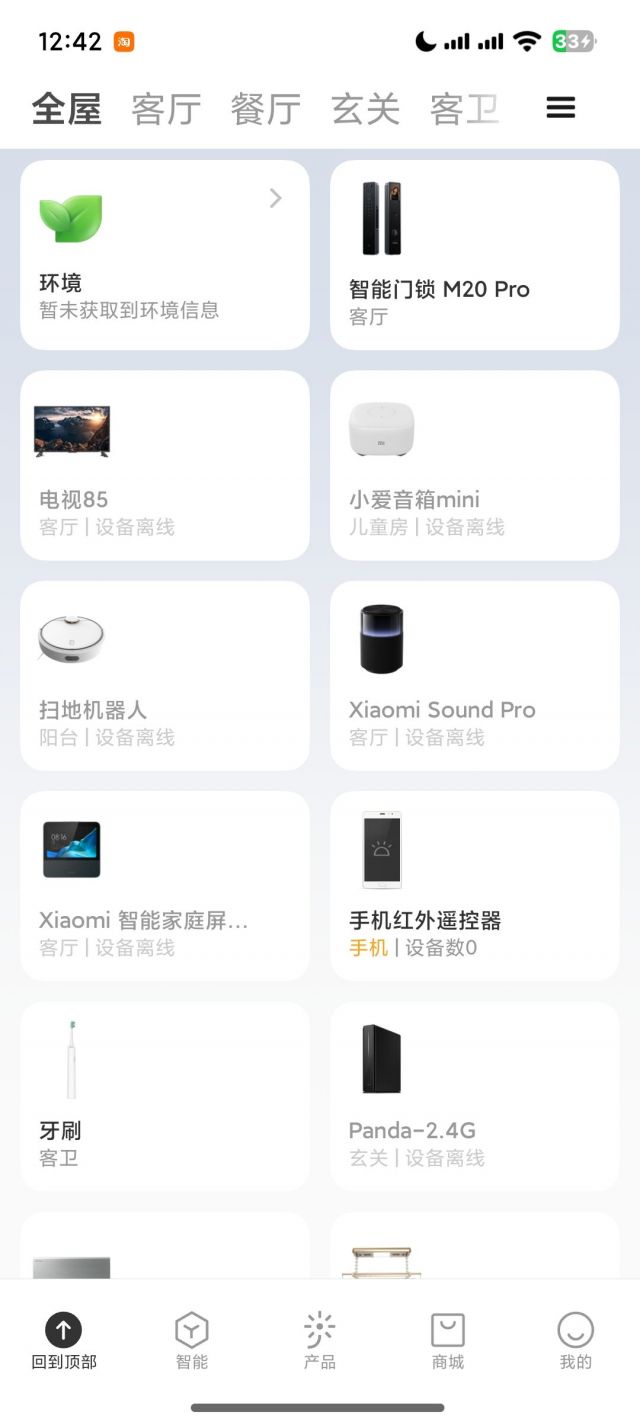The width and height of the screenshot is (640, 1422).
Task: Open the 环境 environment card
Action: 165,255
